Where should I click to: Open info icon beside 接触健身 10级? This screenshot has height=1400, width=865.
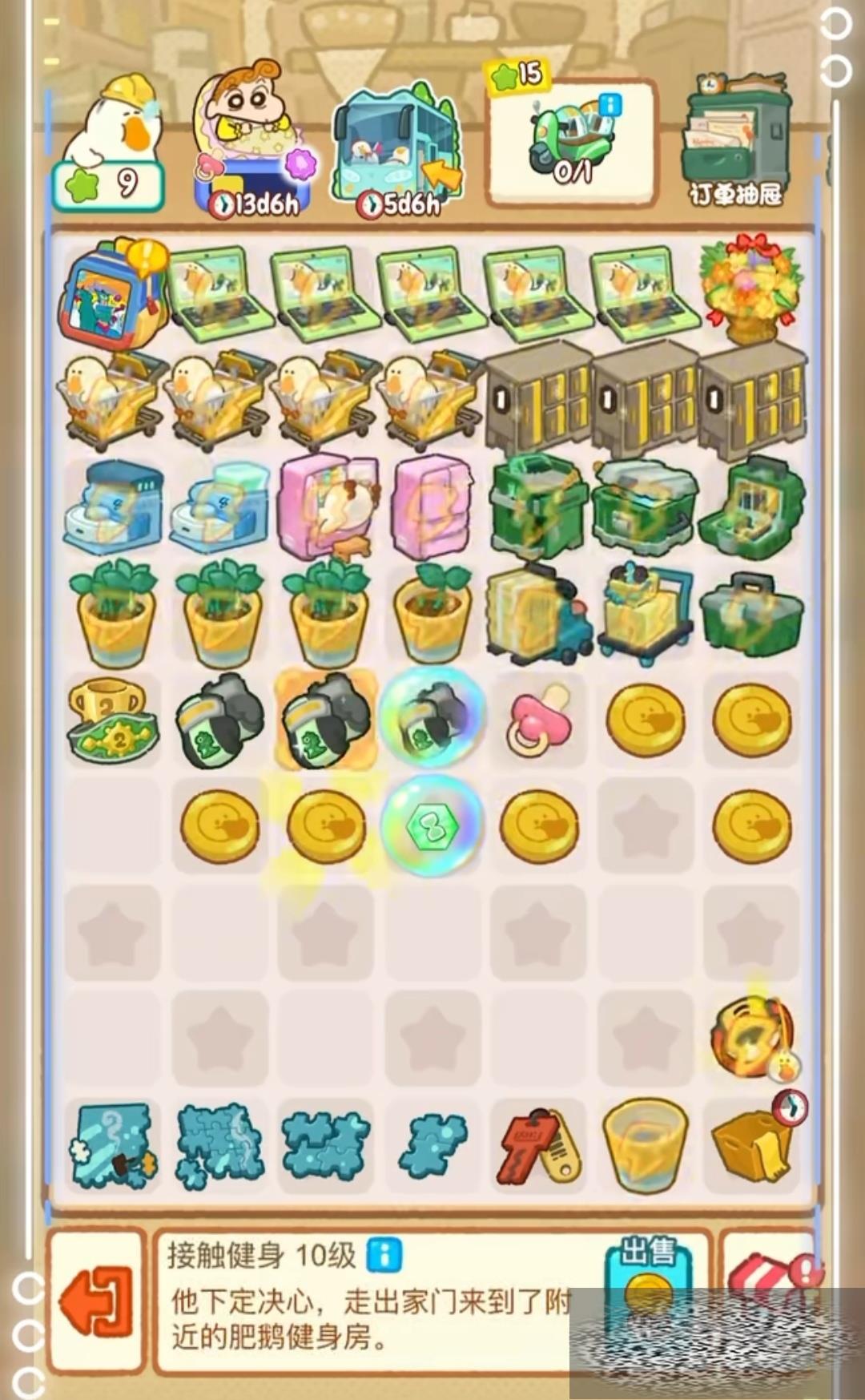point(384,1256)
